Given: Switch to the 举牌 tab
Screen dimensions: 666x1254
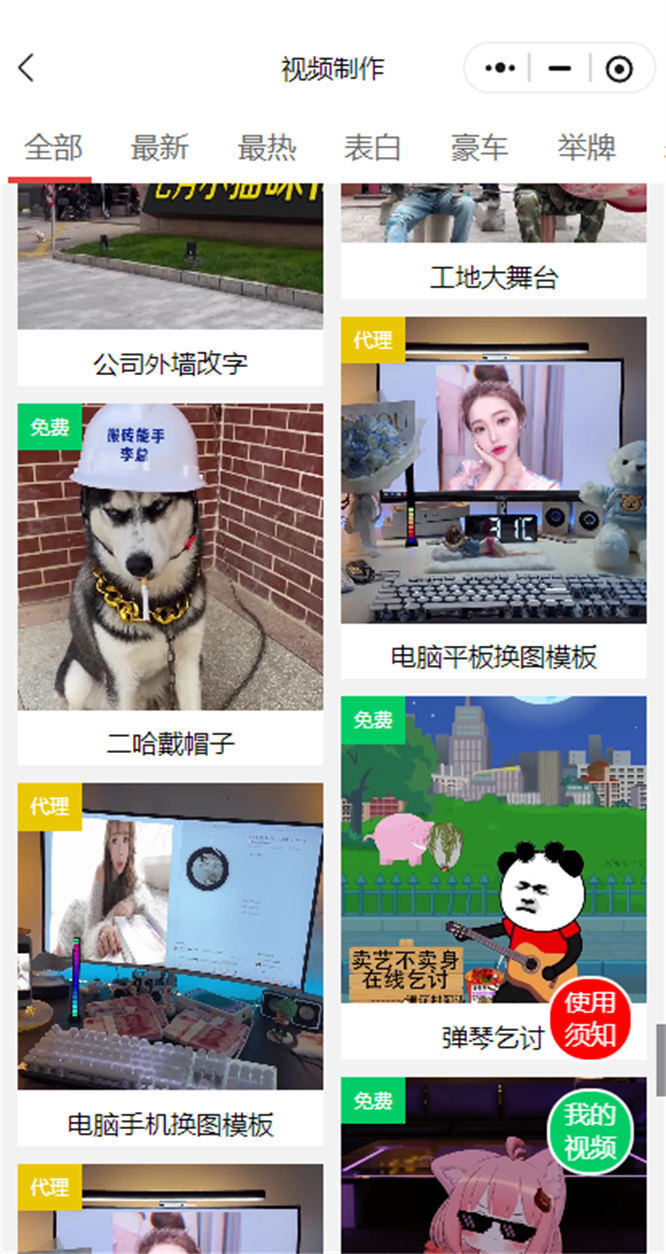Looking at the screenshot, I should (587, 148).
